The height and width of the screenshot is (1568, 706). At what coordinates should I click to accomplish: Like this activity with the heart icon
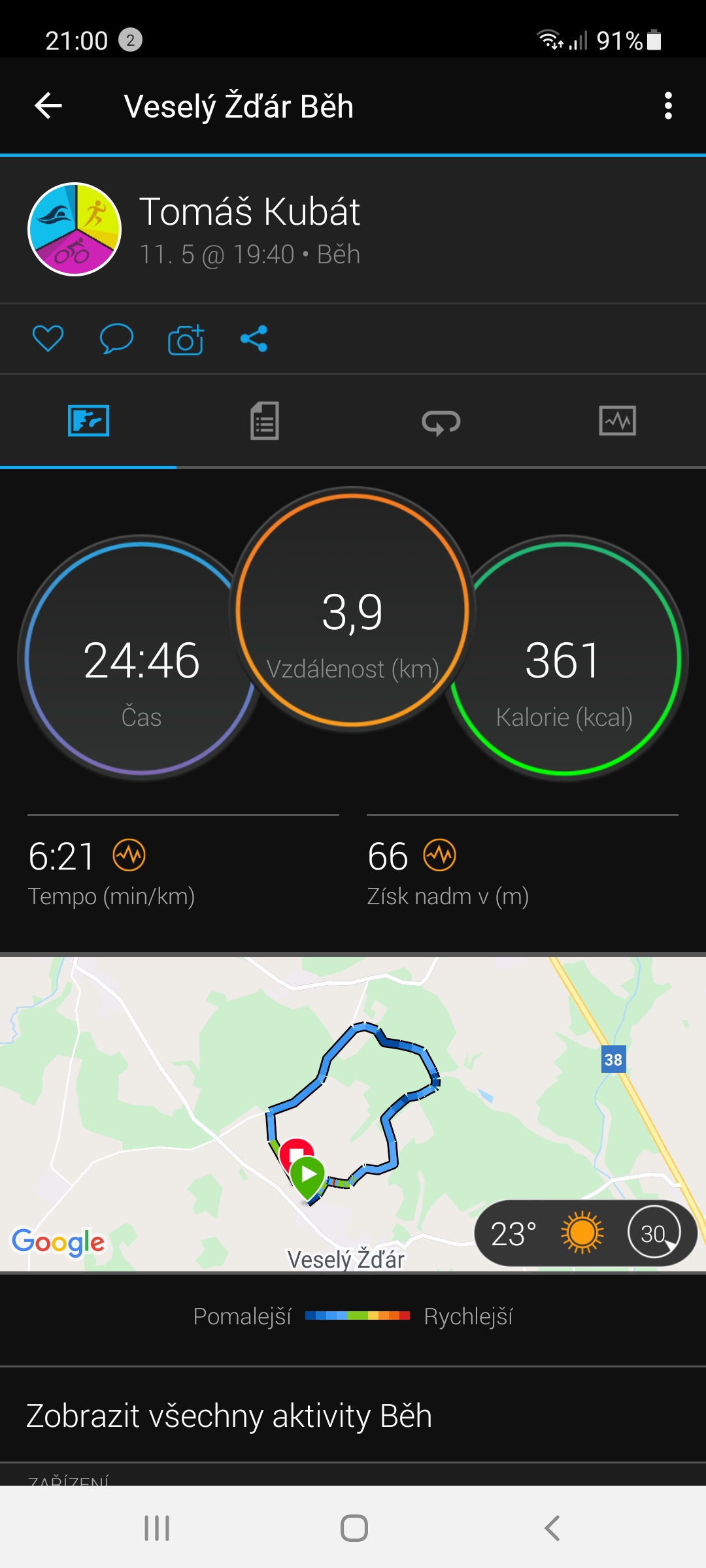pyautogui.click(x=48, y=338)
